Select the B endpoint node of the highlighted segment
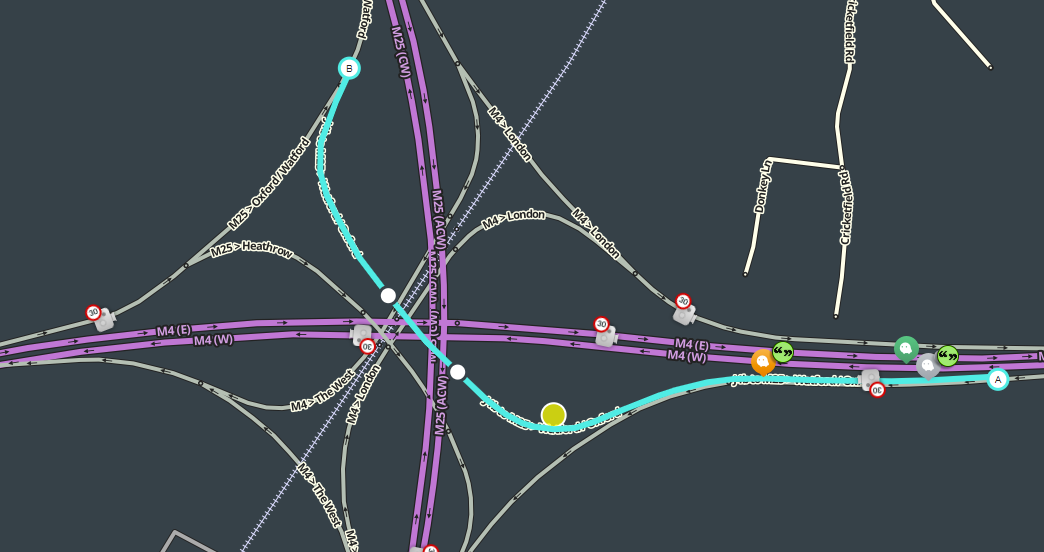The height and width of the screenshot is (552, 1044). pyautogui.click(x=349, y=68)
